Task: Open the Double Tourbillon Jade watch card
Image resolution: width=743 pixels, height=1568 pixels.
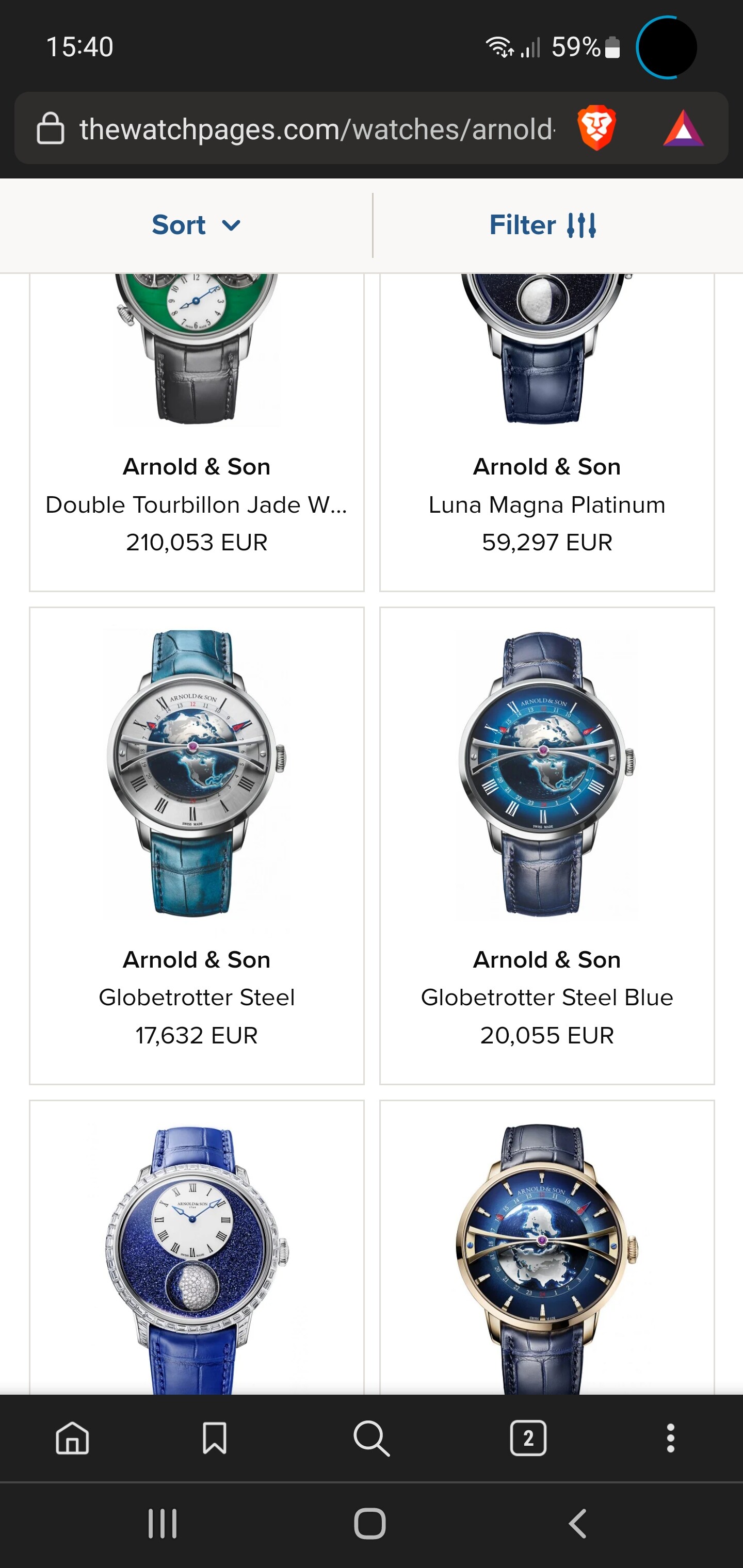Action: click(x=197, y=432)
